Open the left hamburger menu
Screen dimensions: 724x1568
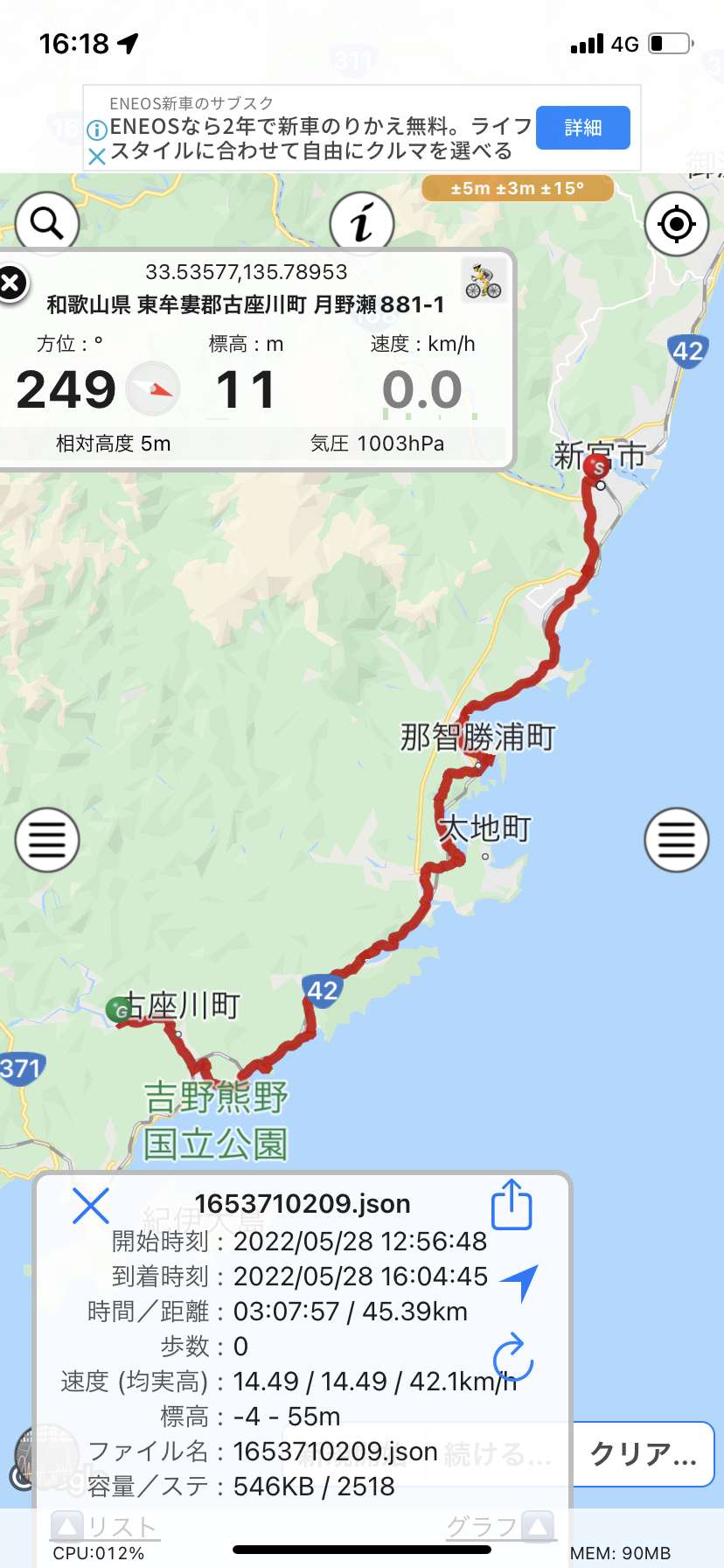click(47, 840)
